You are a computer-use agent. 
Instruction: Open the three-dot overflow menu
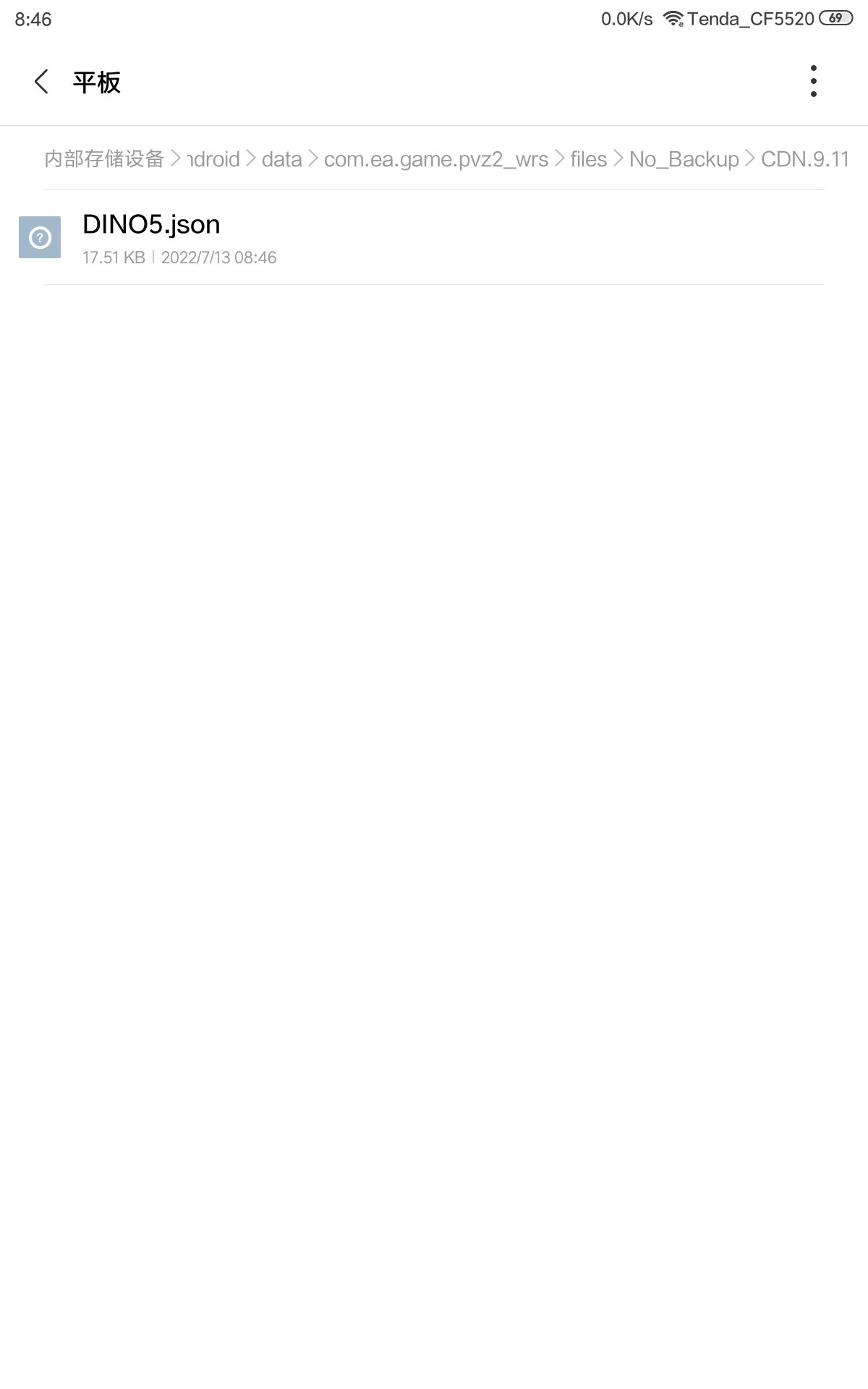click(x=814, y=81)
